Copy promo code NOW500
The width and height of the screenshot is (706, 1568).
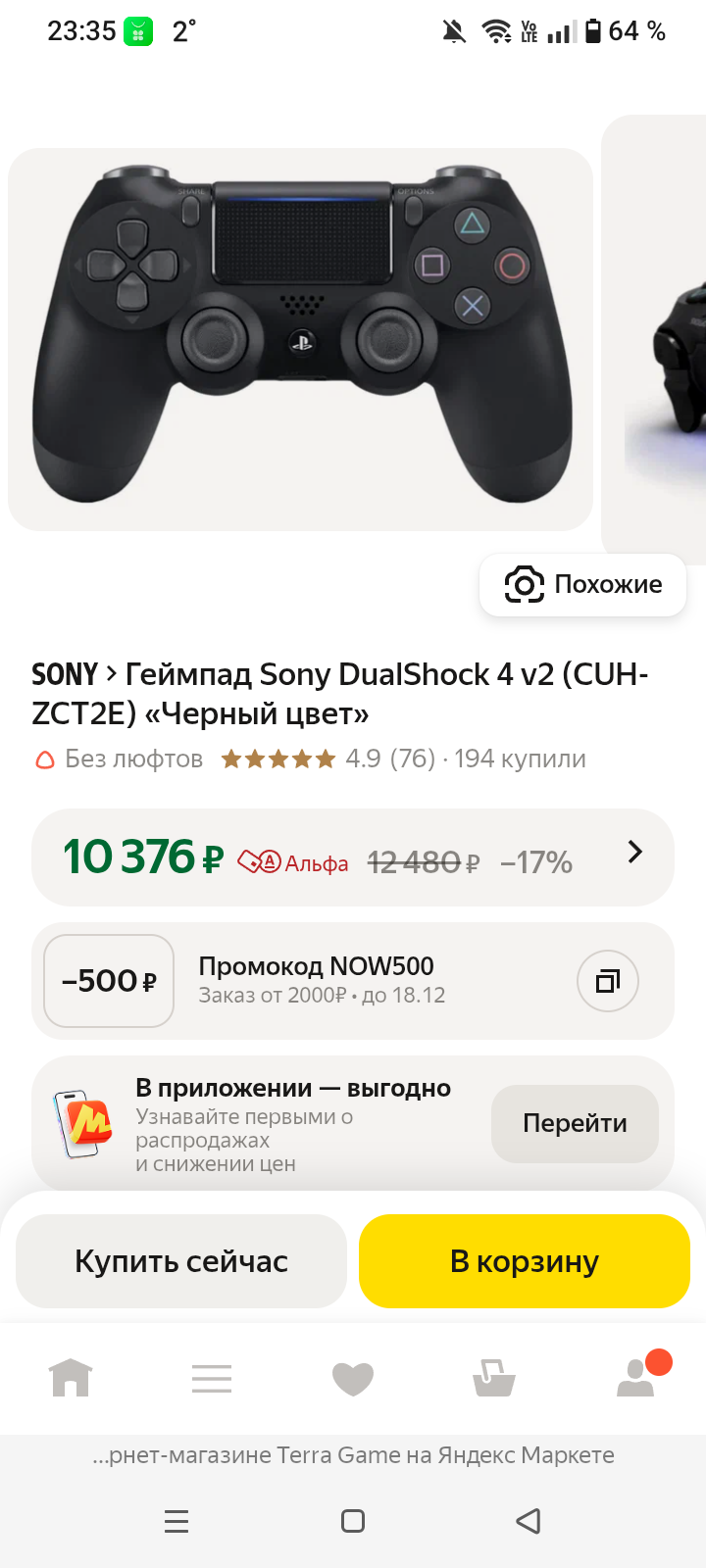coord(608,981)
